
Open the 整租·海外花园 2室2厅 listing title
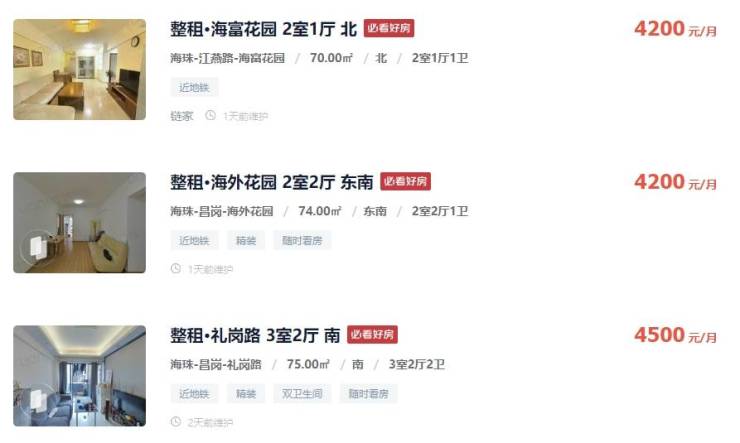[x=271, y=182]
